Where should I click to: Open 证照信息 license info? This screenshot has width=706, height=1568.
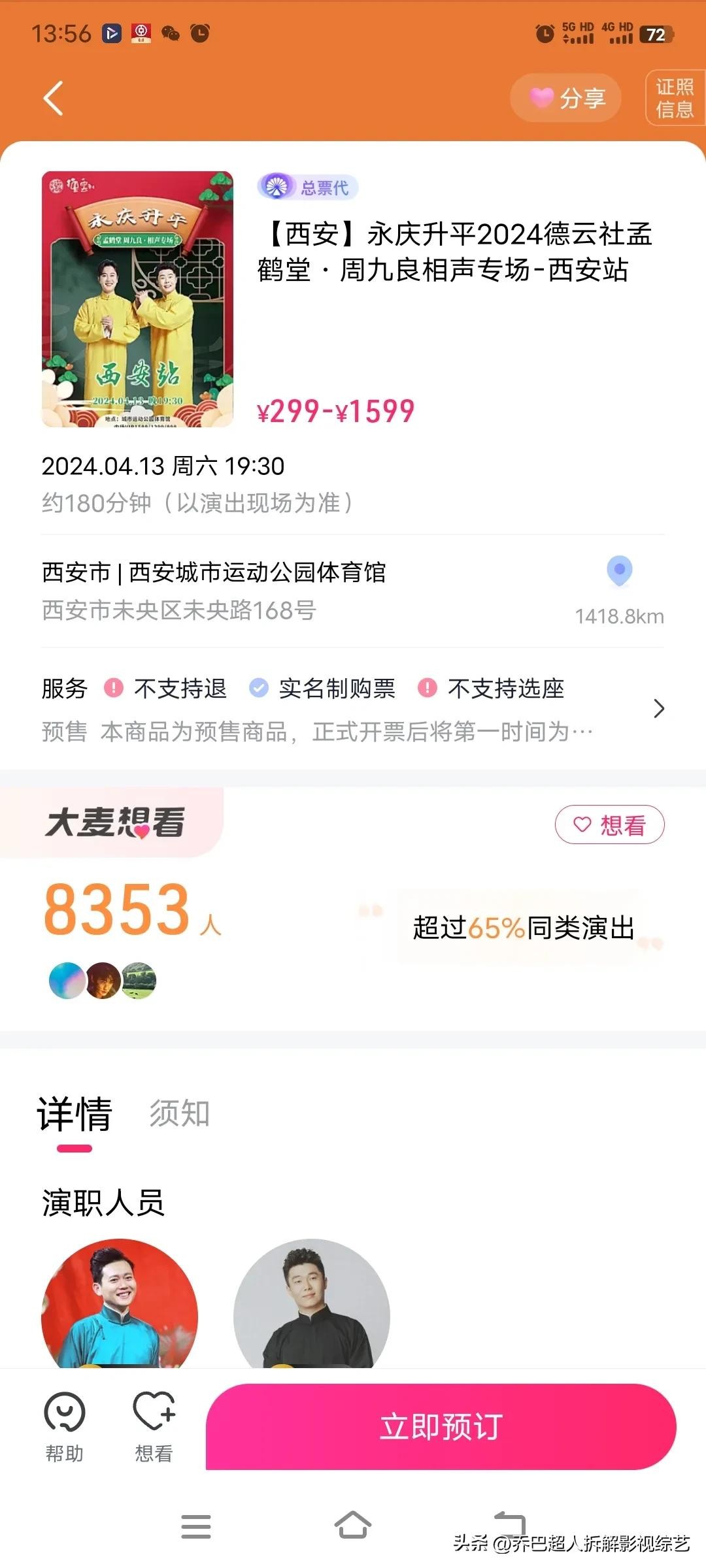coord(675,98)
